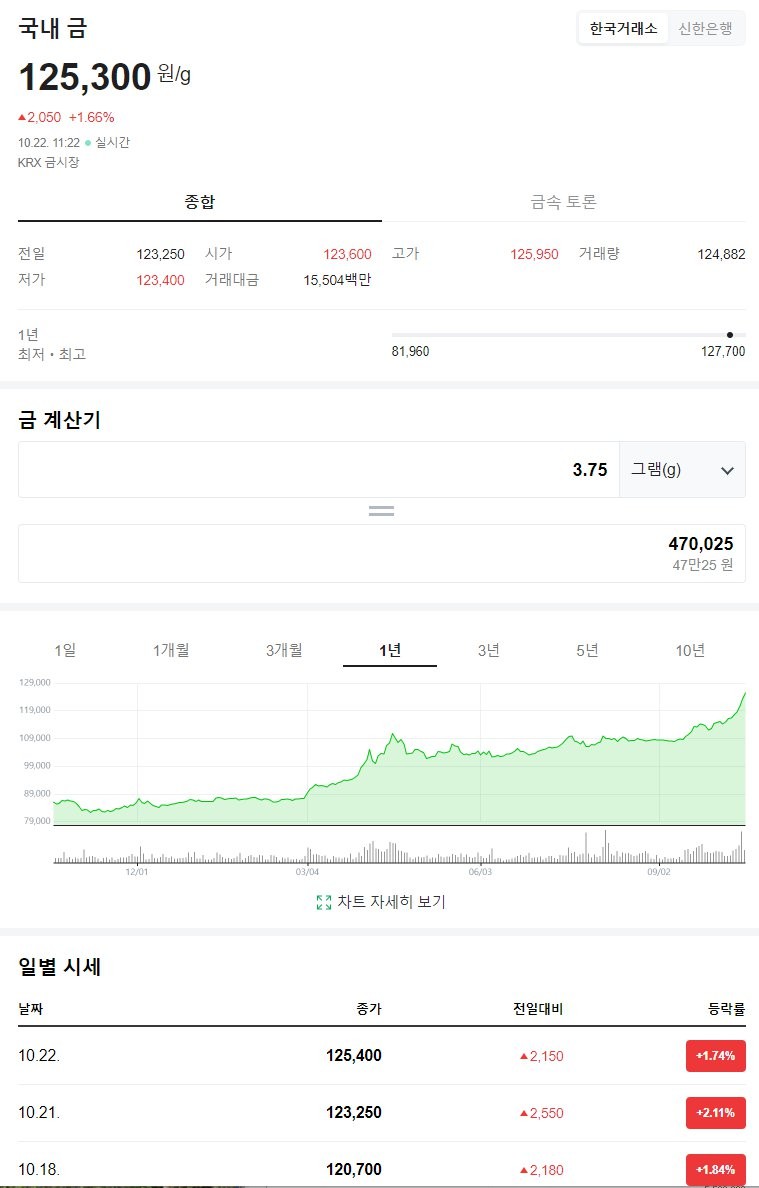The height and width of the screenshot is (1188, 759).
Task: Switch to the 금속 토론 tab
Action: [x=563, y=202]
